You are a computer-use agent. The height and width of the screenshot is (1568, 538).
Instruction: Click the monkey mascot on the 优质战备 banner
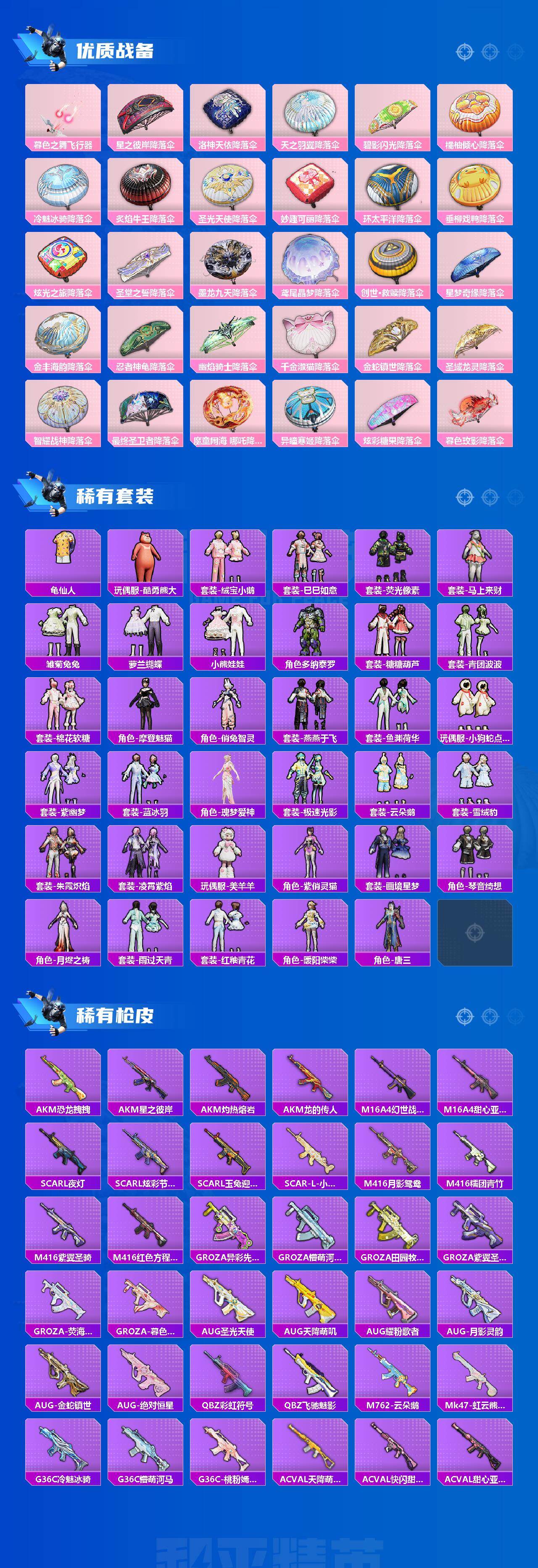click(x=52, y=46)
